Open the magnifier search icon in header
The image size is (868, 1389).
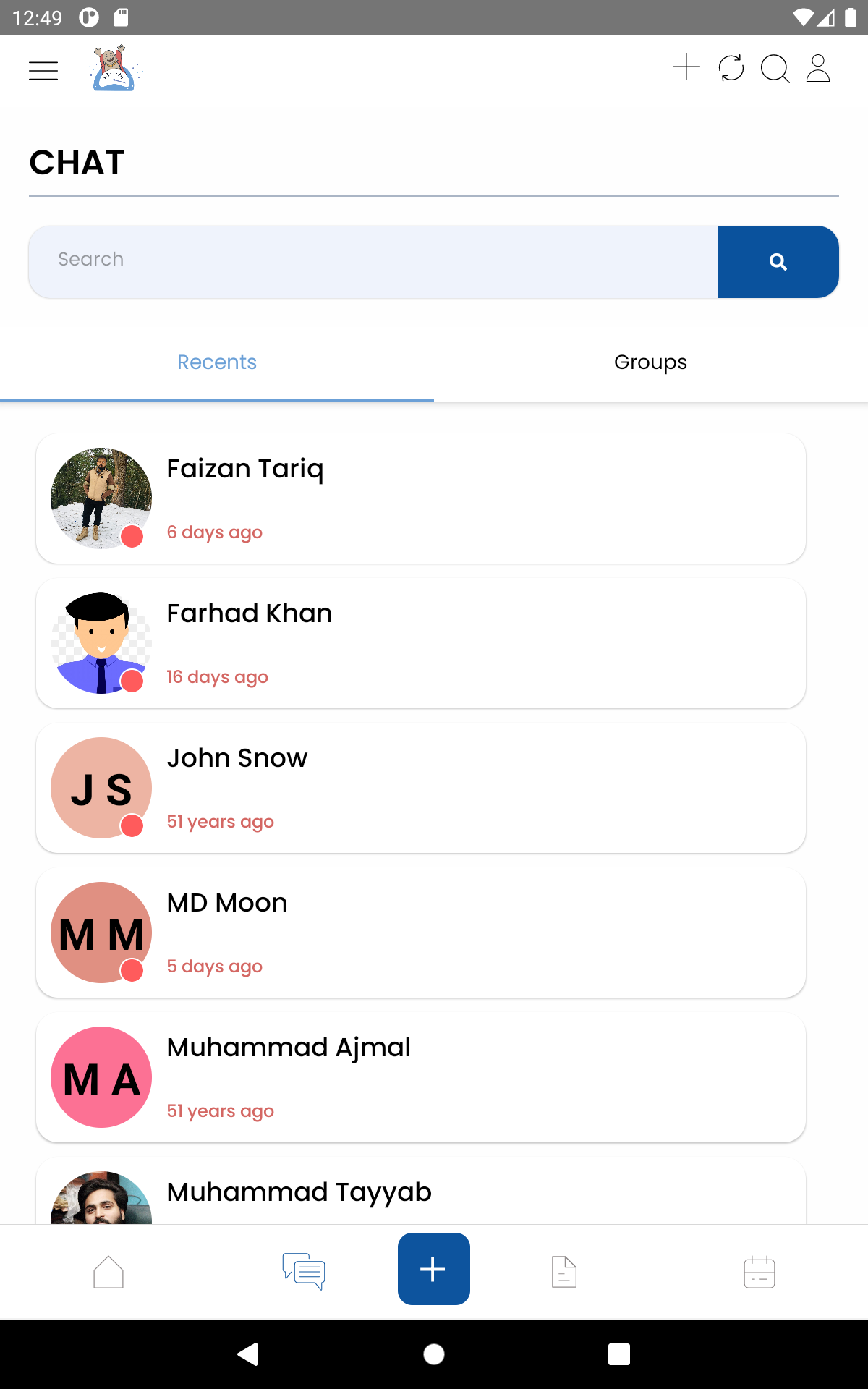point(775,69)
